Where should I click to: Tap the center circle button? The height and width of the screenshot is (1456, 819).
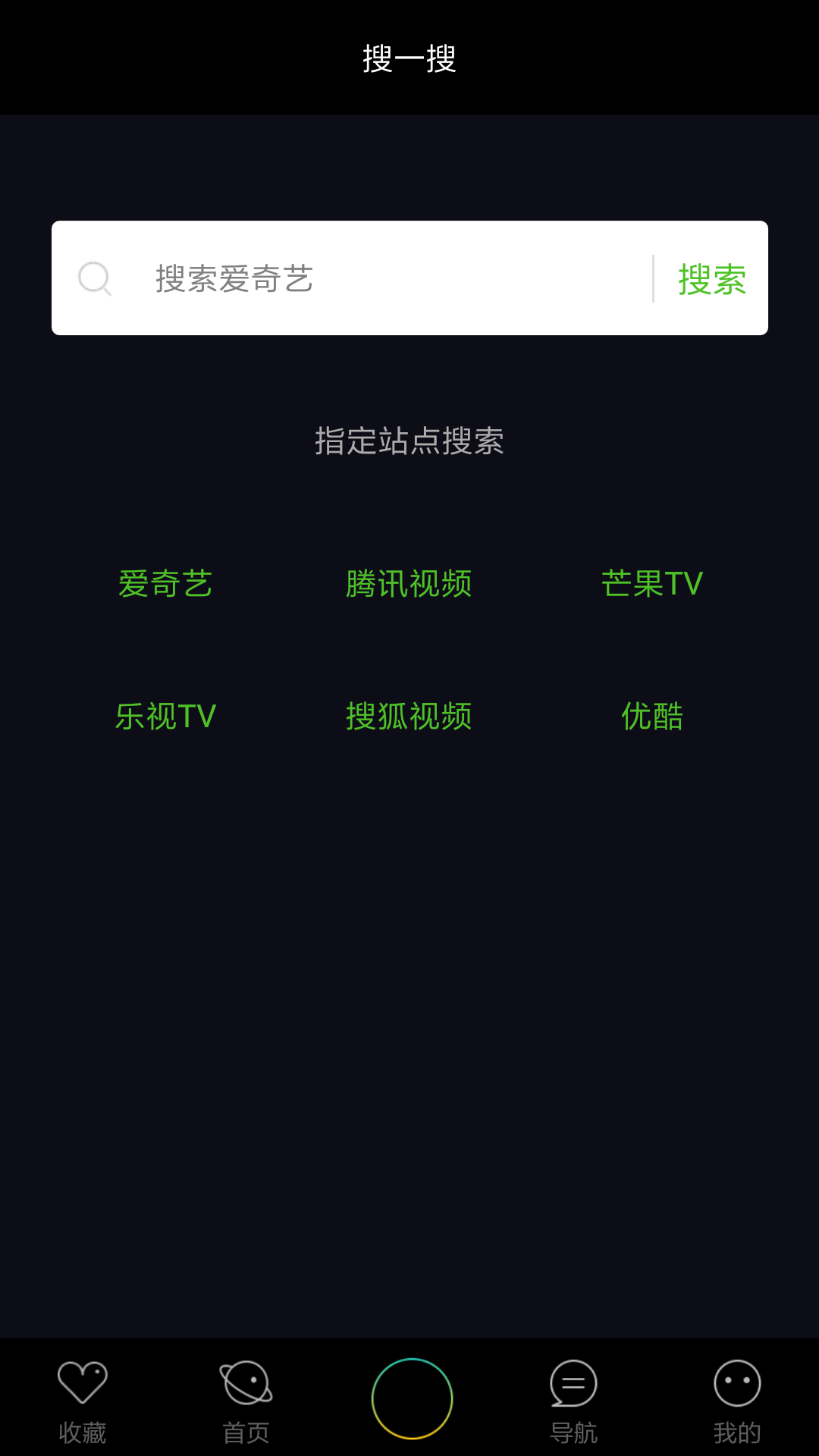[x=412, y=1398]
